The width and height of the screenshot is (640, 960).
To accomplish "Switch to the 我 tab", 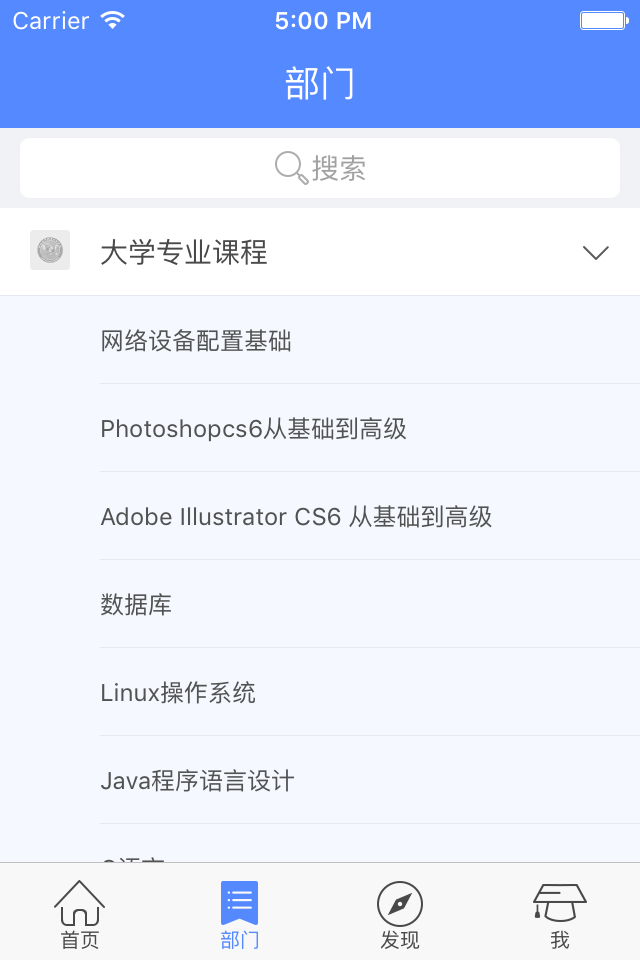I will pos(560,914).
